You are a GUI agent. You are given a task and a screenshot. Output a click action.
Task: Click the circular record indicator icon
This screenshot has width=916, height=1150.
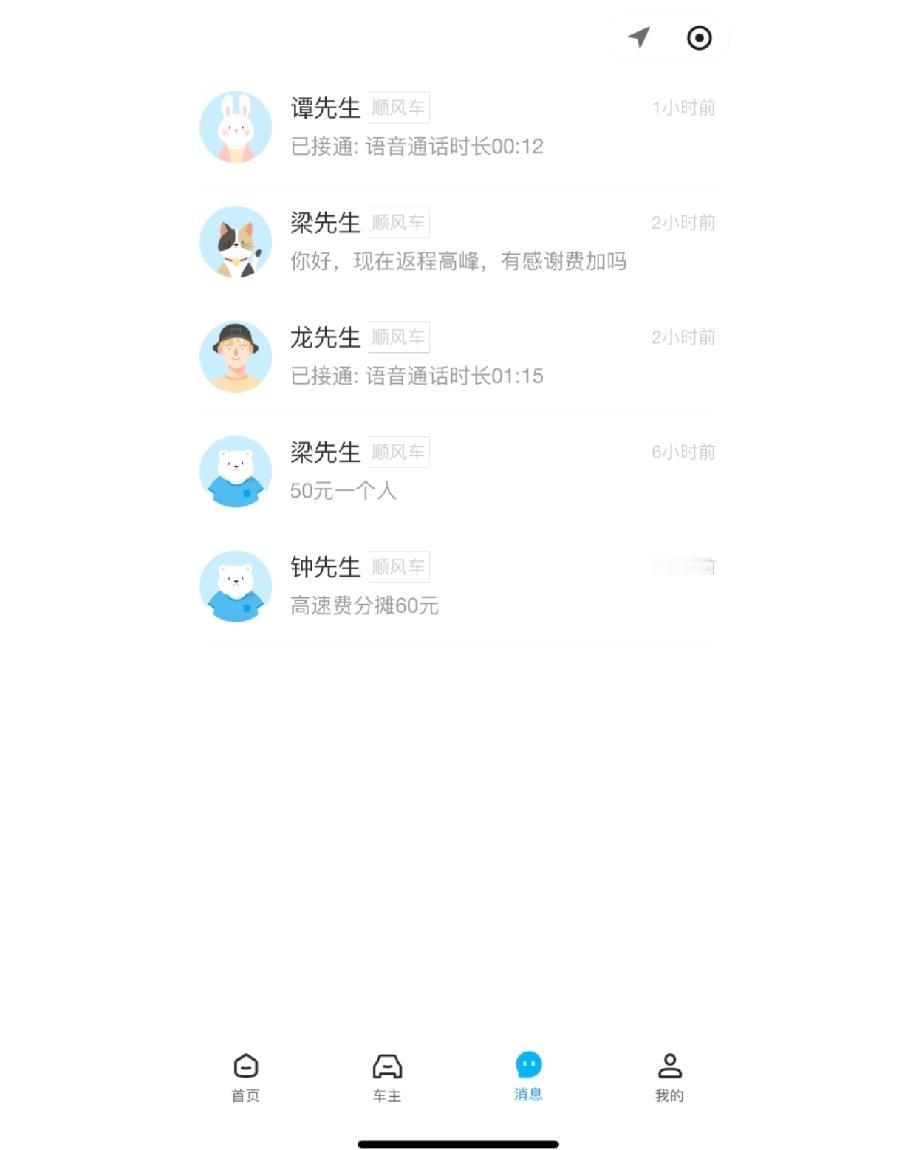pos(697,38)
